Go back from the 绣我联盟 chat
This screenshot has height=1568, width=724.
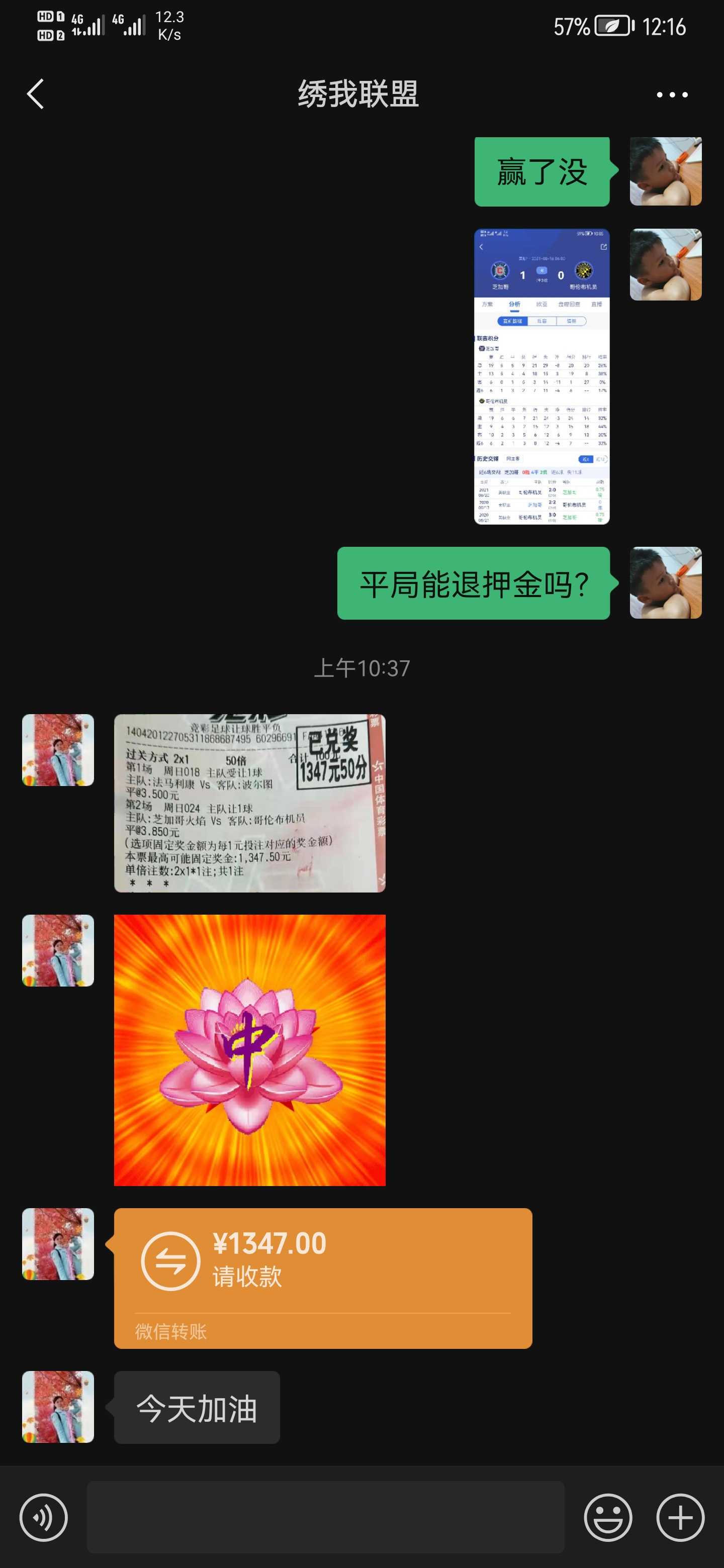coord(36,94)
